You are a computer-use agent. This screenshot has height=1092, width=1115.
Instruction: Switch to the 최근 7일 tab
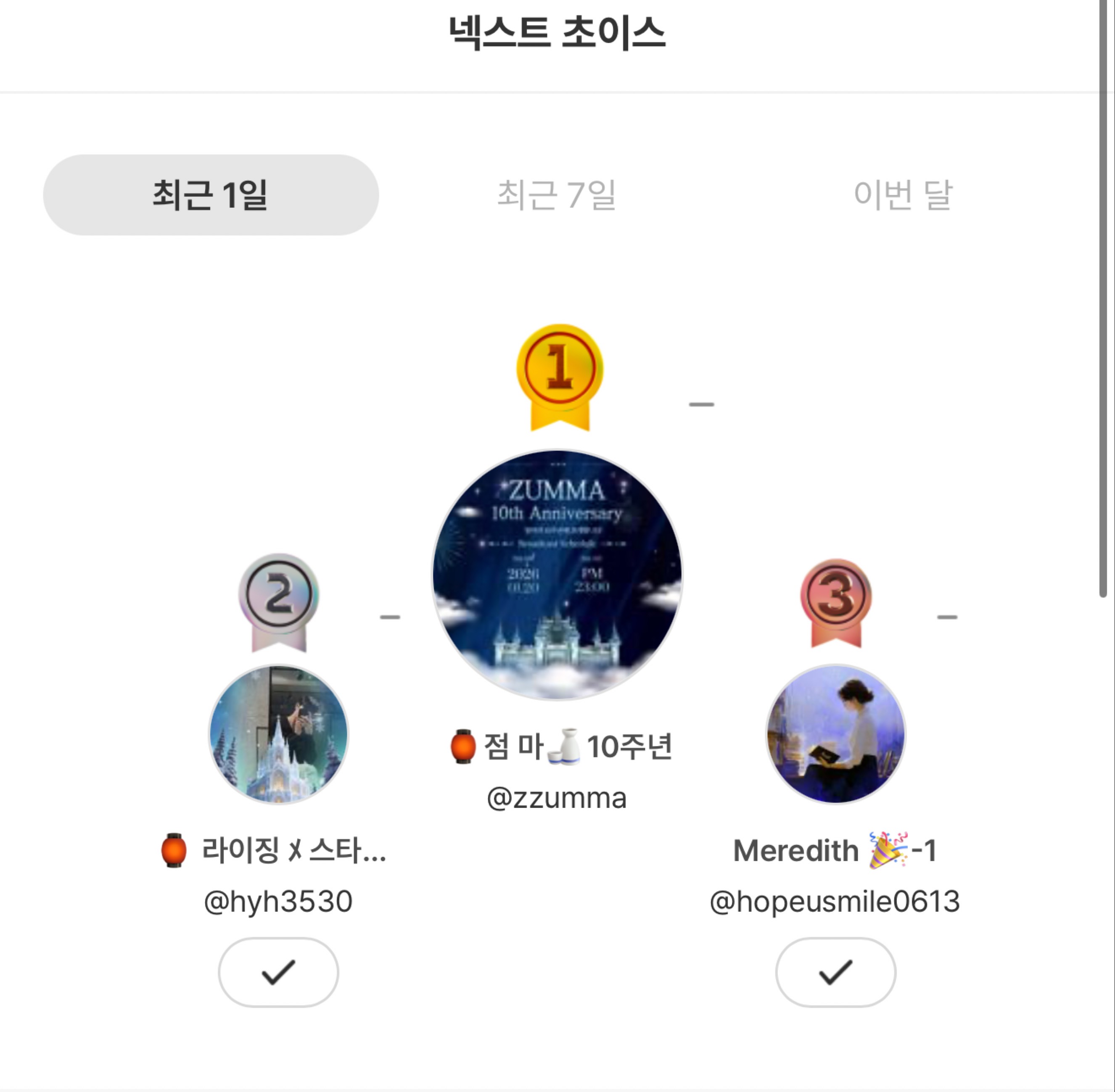(x=556, y=195)
